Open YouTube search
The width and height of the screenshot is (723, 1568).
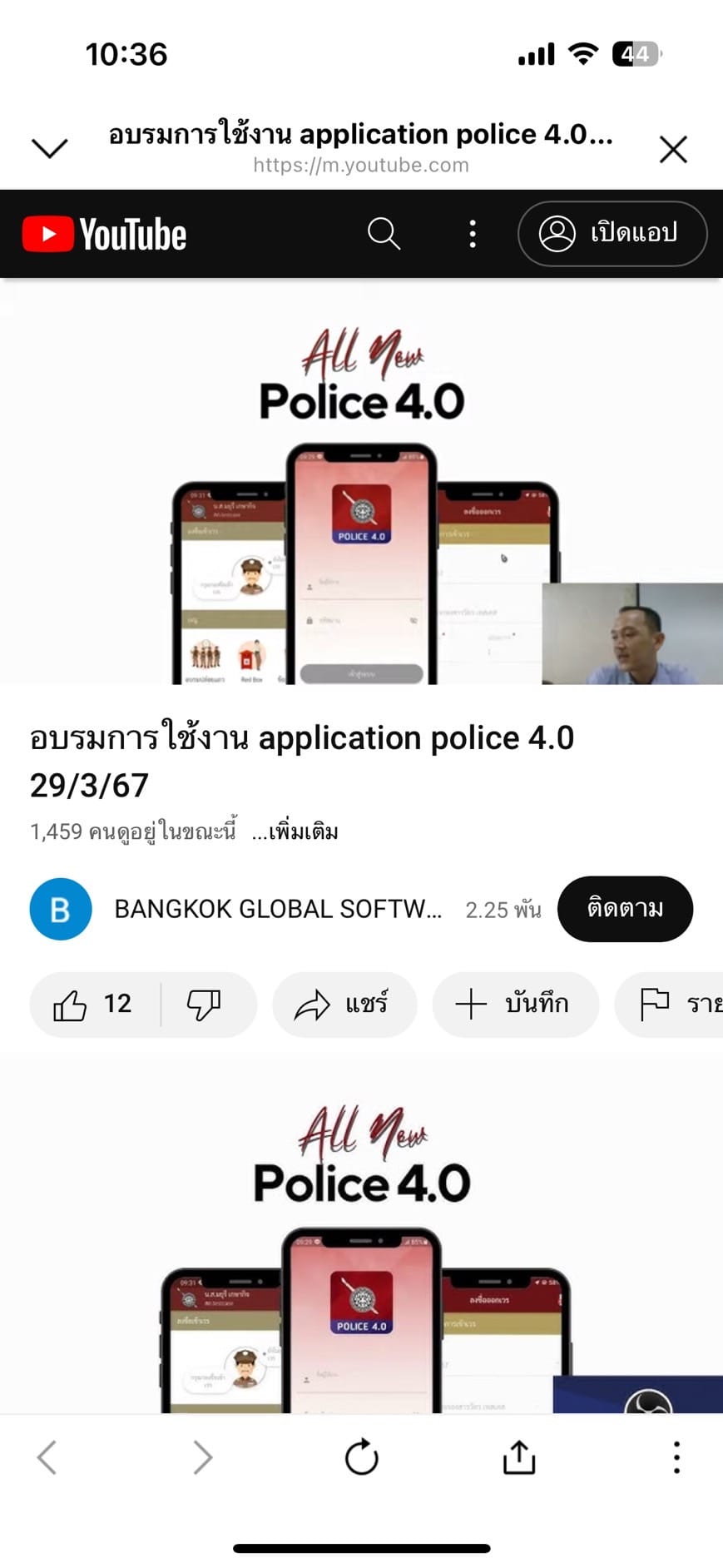(x=384, y=234)
